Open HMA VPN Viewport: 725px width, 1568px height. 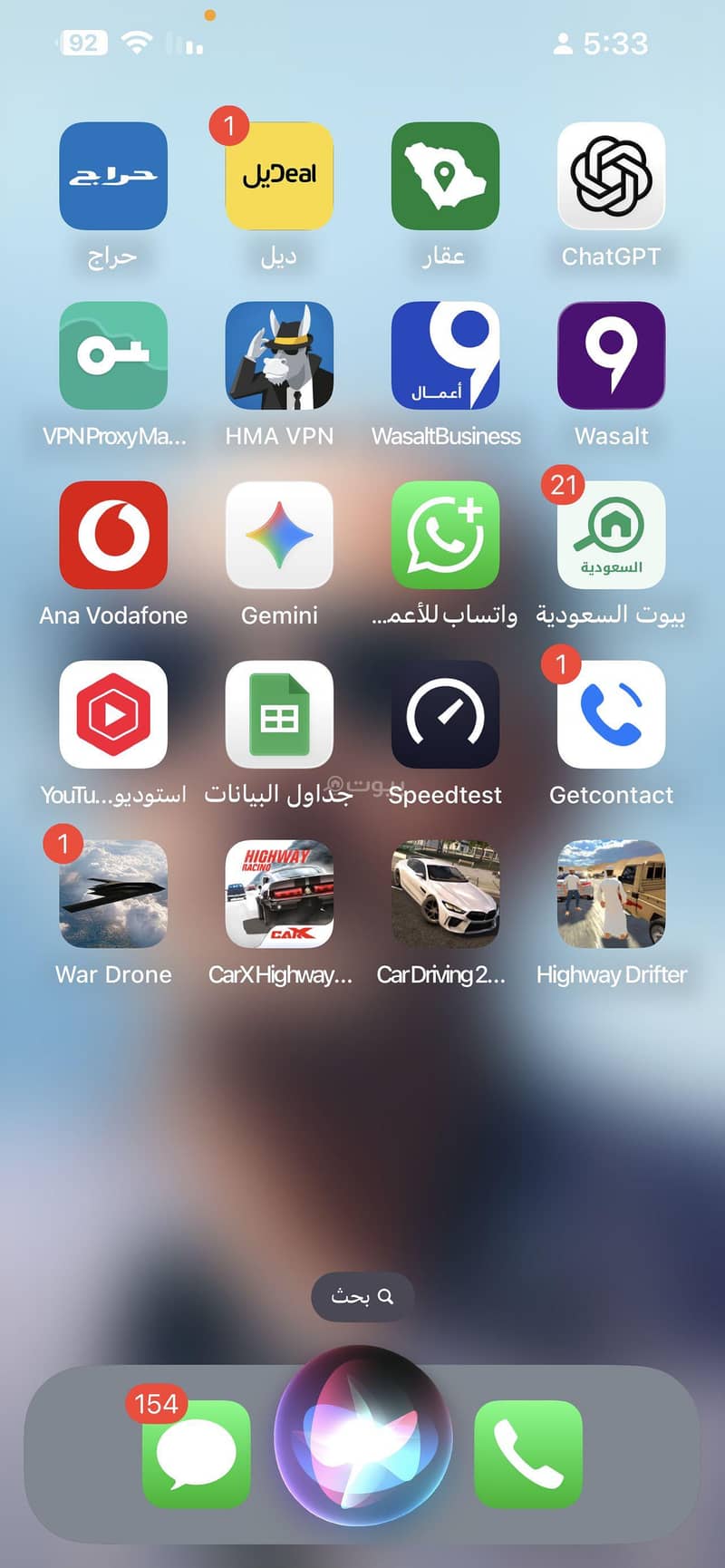(x=279, y=355)
